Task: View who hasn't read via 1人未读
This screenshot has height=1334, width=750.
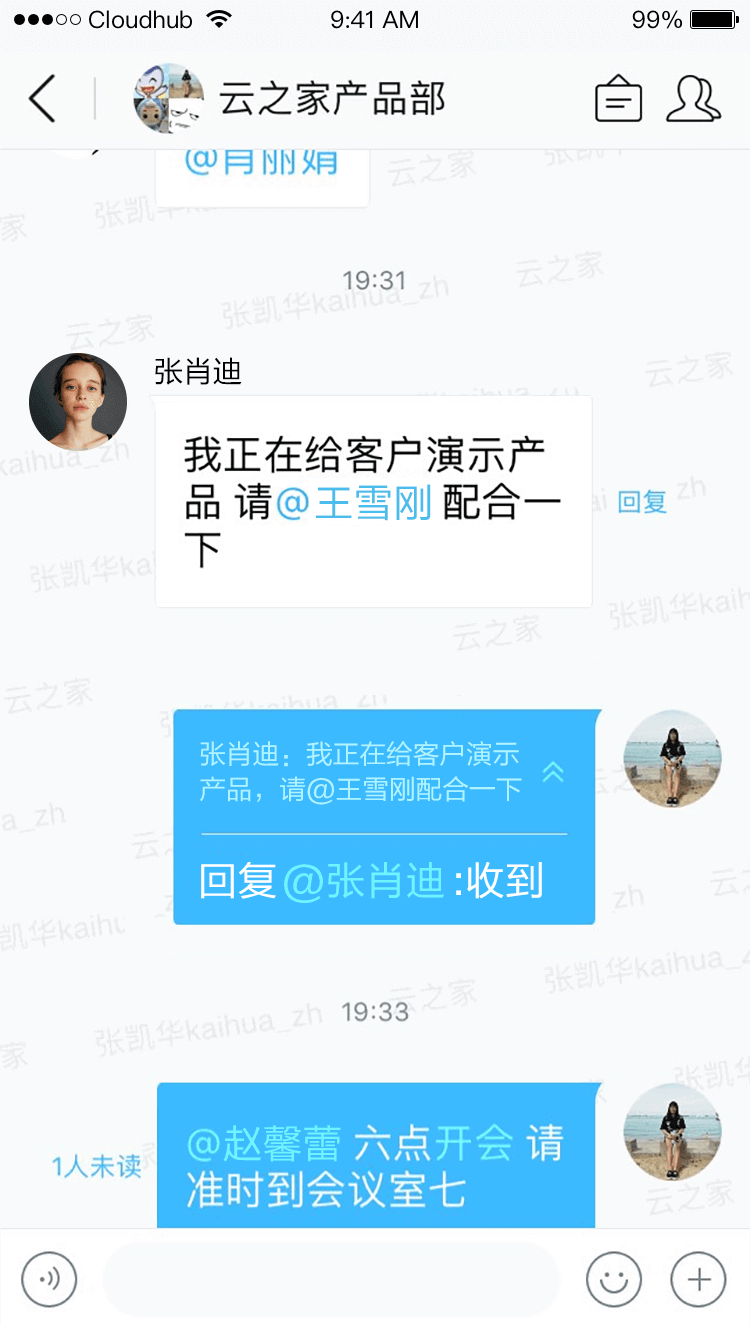Action: click(x=97, y=1166)
